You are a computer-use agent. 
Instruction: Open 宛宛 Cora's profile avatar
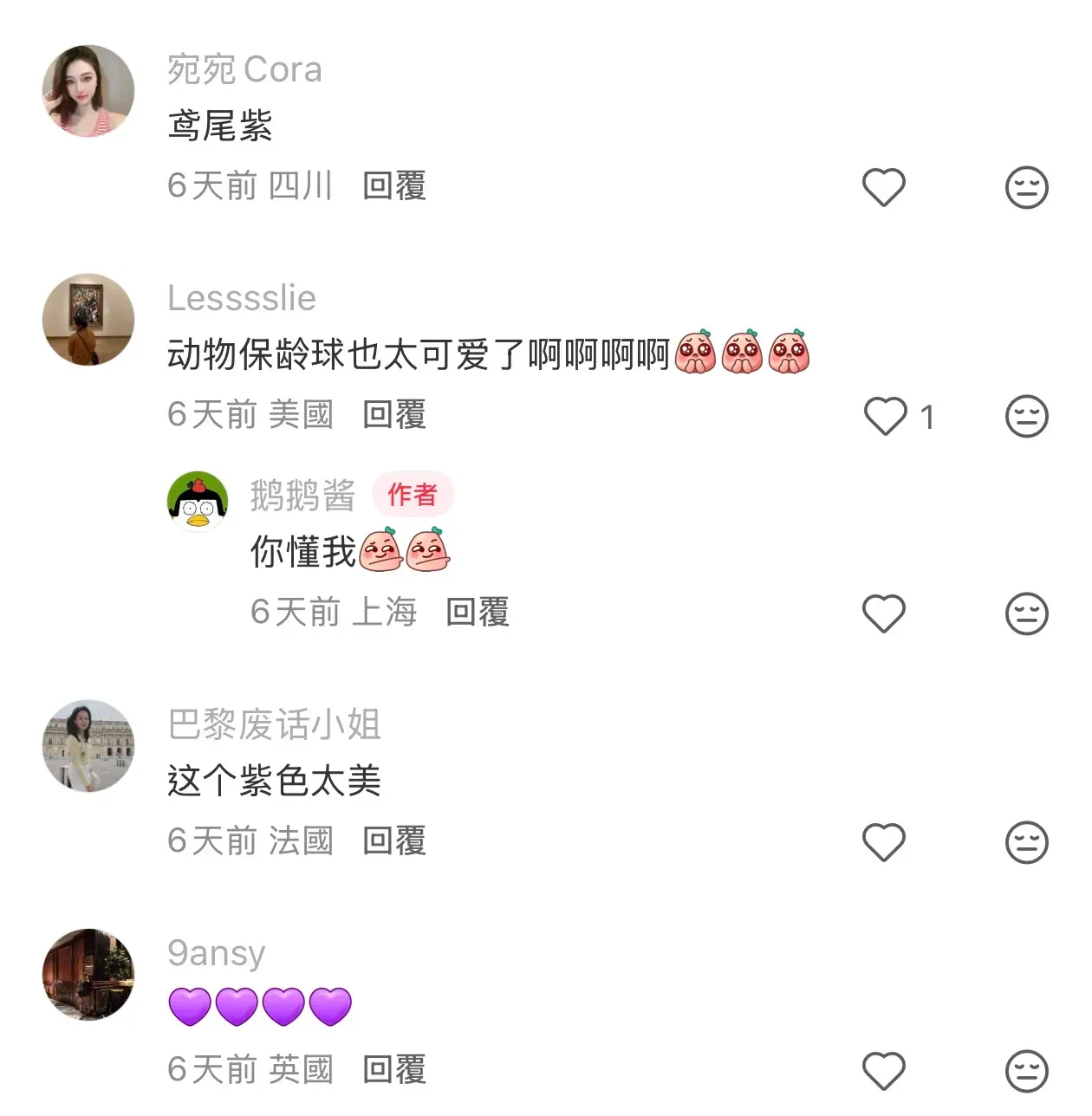click(x=88, y=91)
